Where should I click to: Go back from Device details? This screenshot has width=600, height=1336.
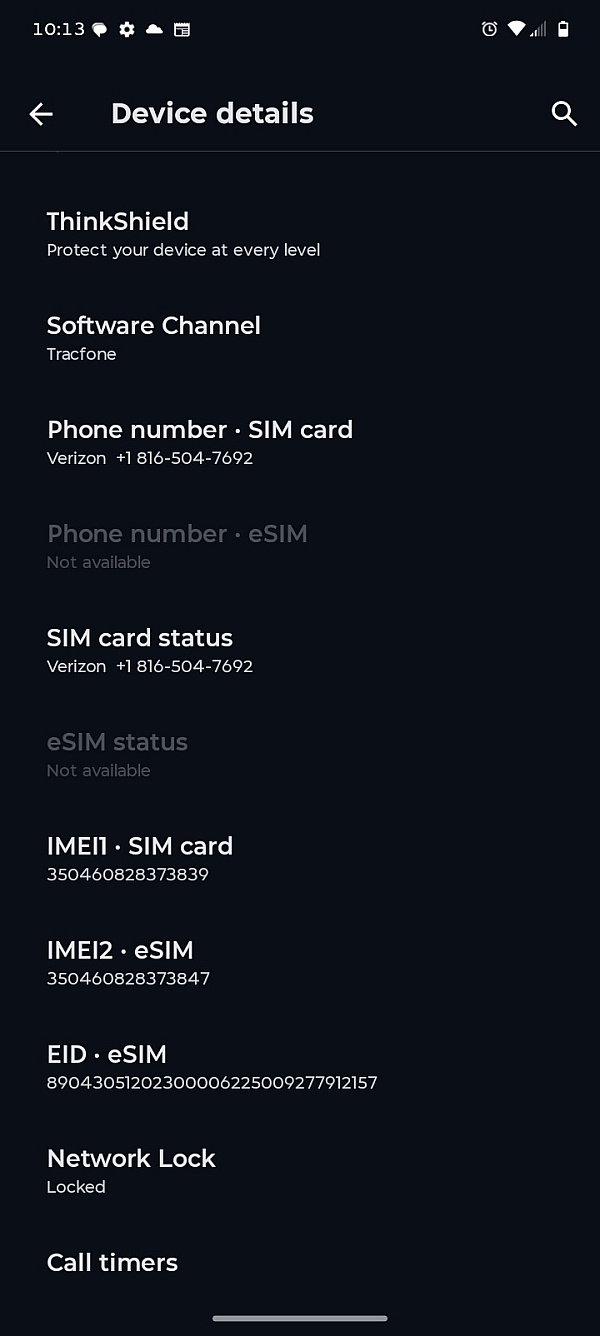pyautogui.click(x=41, y=114)
